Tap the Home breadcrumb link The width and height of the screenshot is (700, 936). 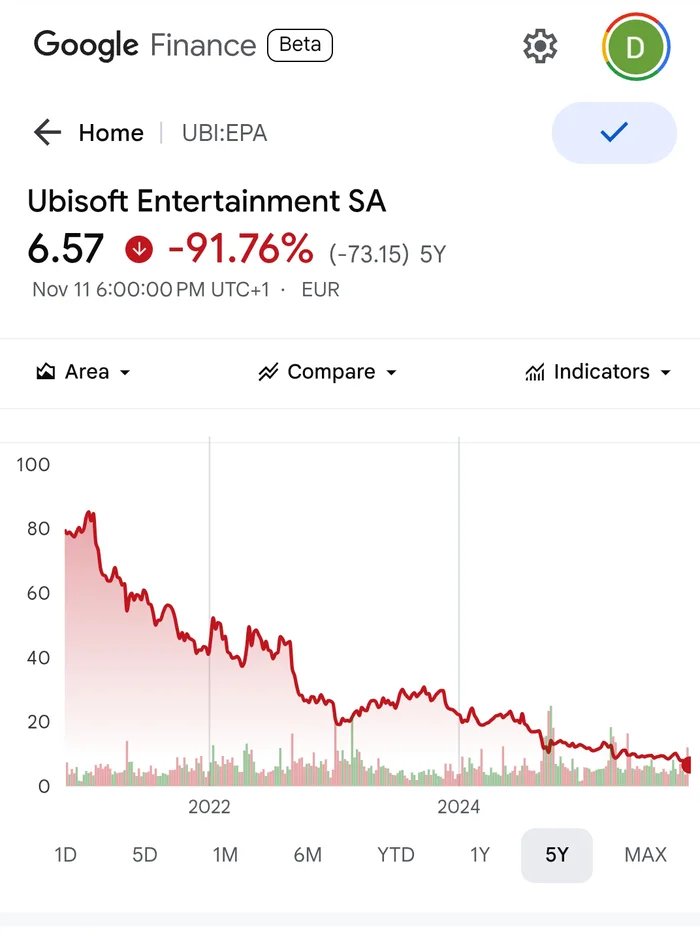tap(111, 133)
